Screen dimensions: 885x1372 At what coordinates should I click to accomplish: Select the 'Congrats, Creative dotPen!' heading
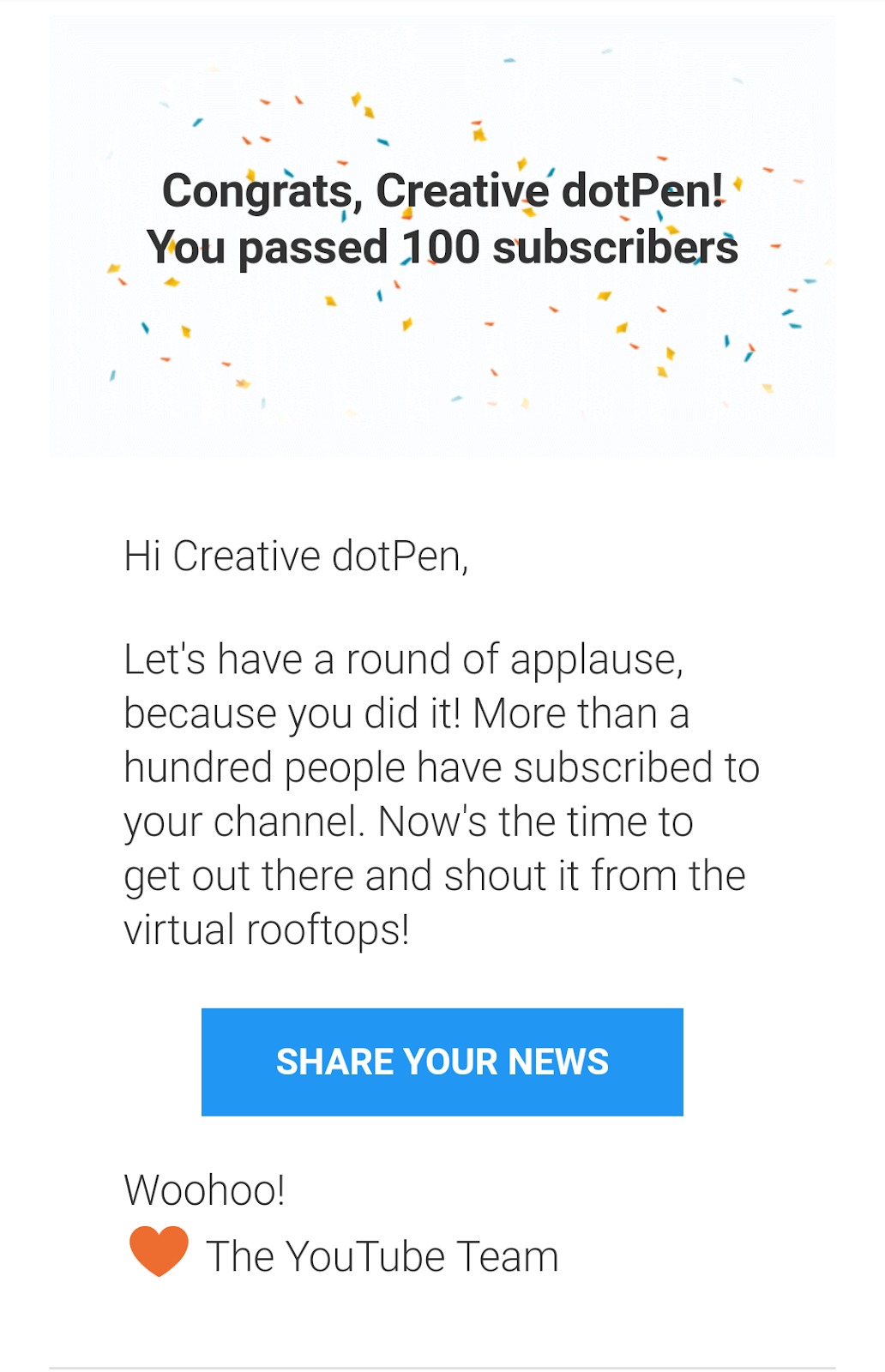coord(442,190)
